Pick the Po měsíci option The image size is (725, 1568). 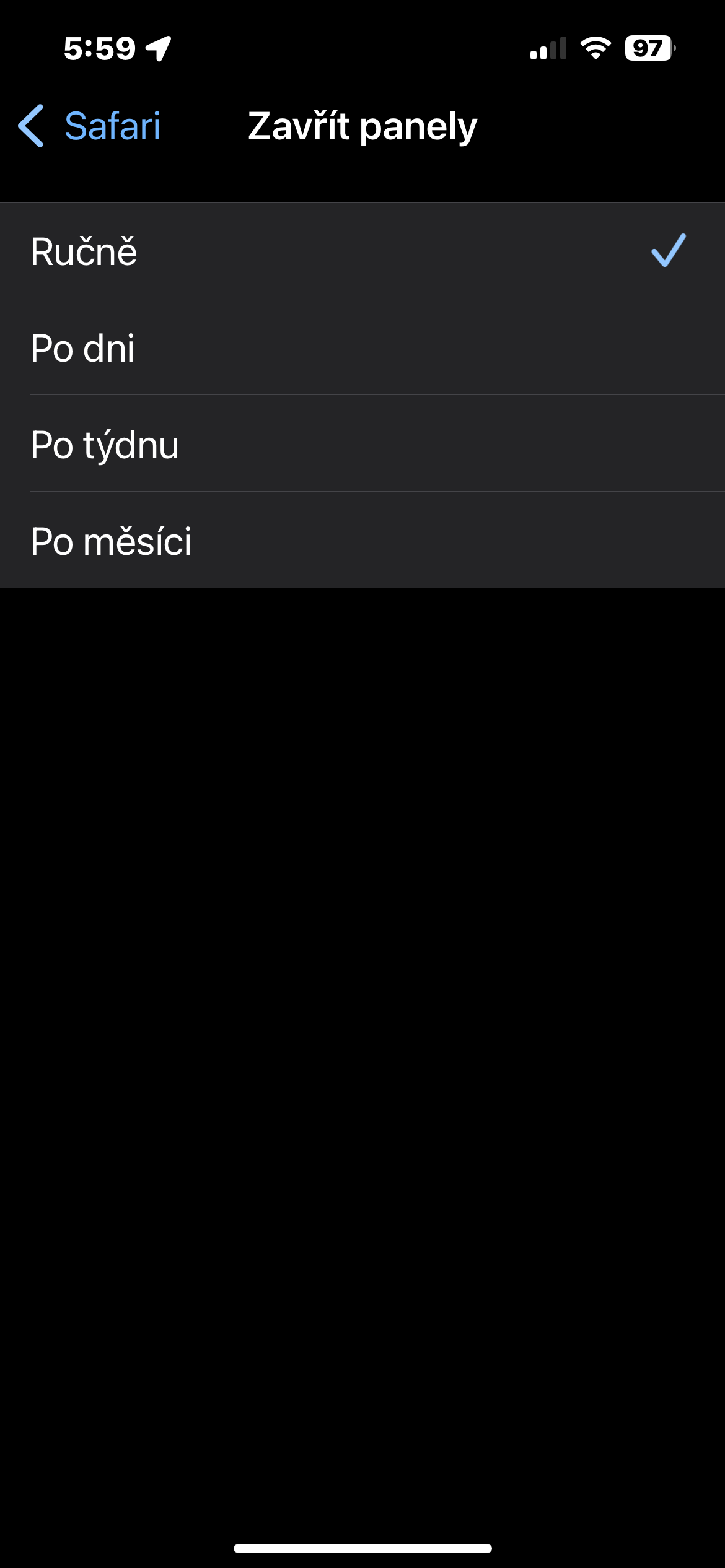click(362, 540)
